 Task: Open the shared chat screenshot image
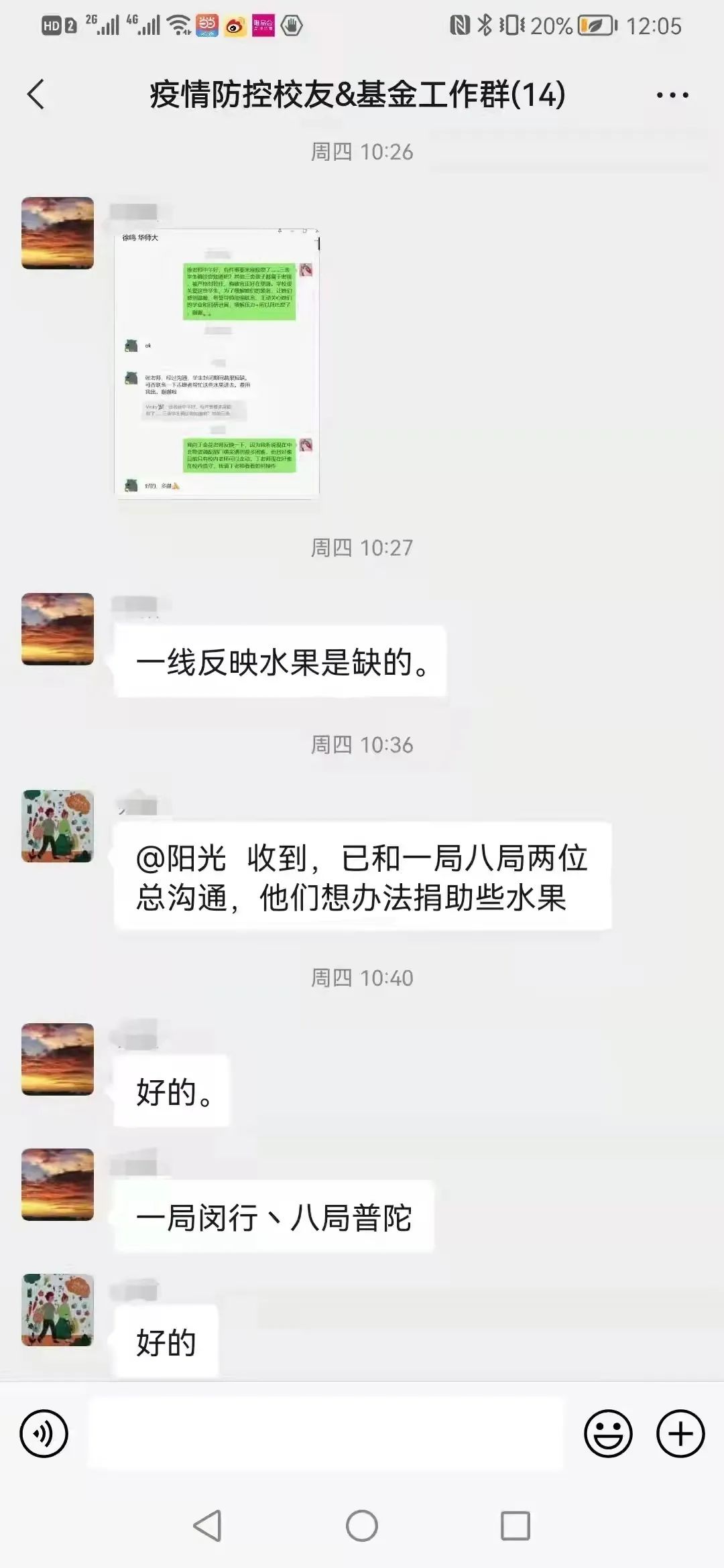[217, 363]
